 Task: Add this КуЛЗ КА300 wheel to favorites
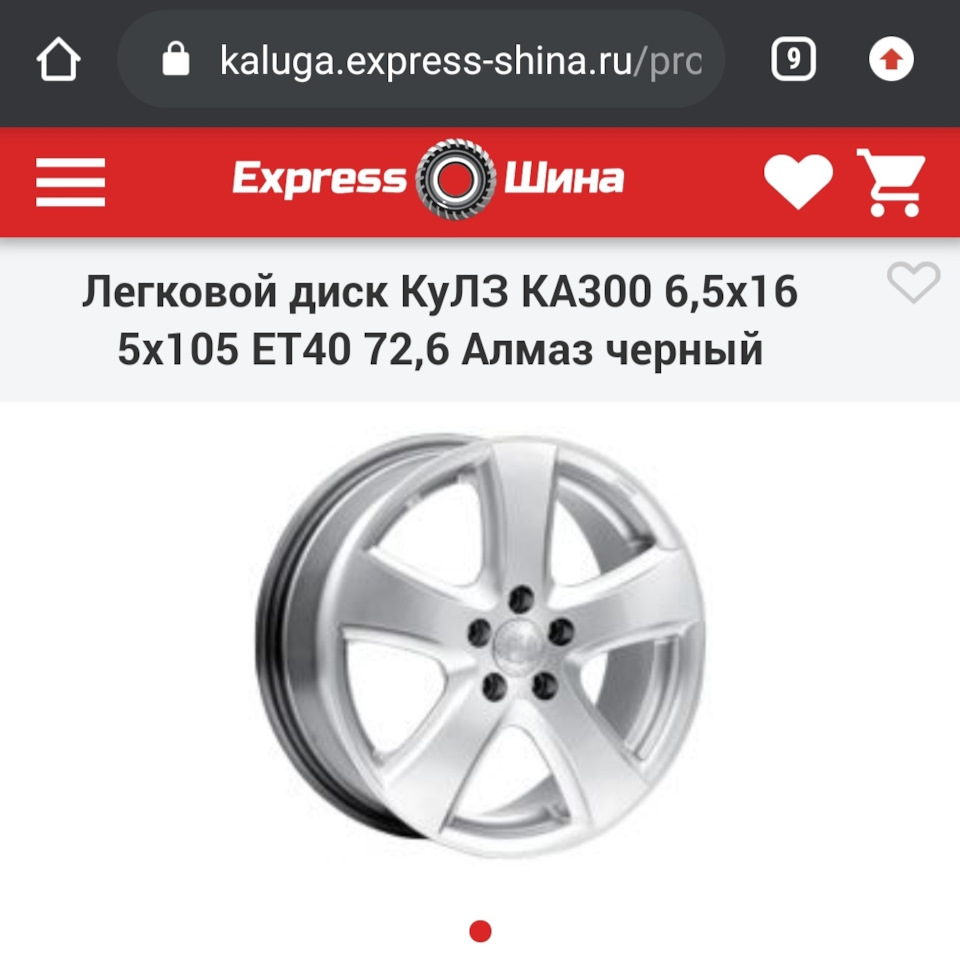click(913, 283)
